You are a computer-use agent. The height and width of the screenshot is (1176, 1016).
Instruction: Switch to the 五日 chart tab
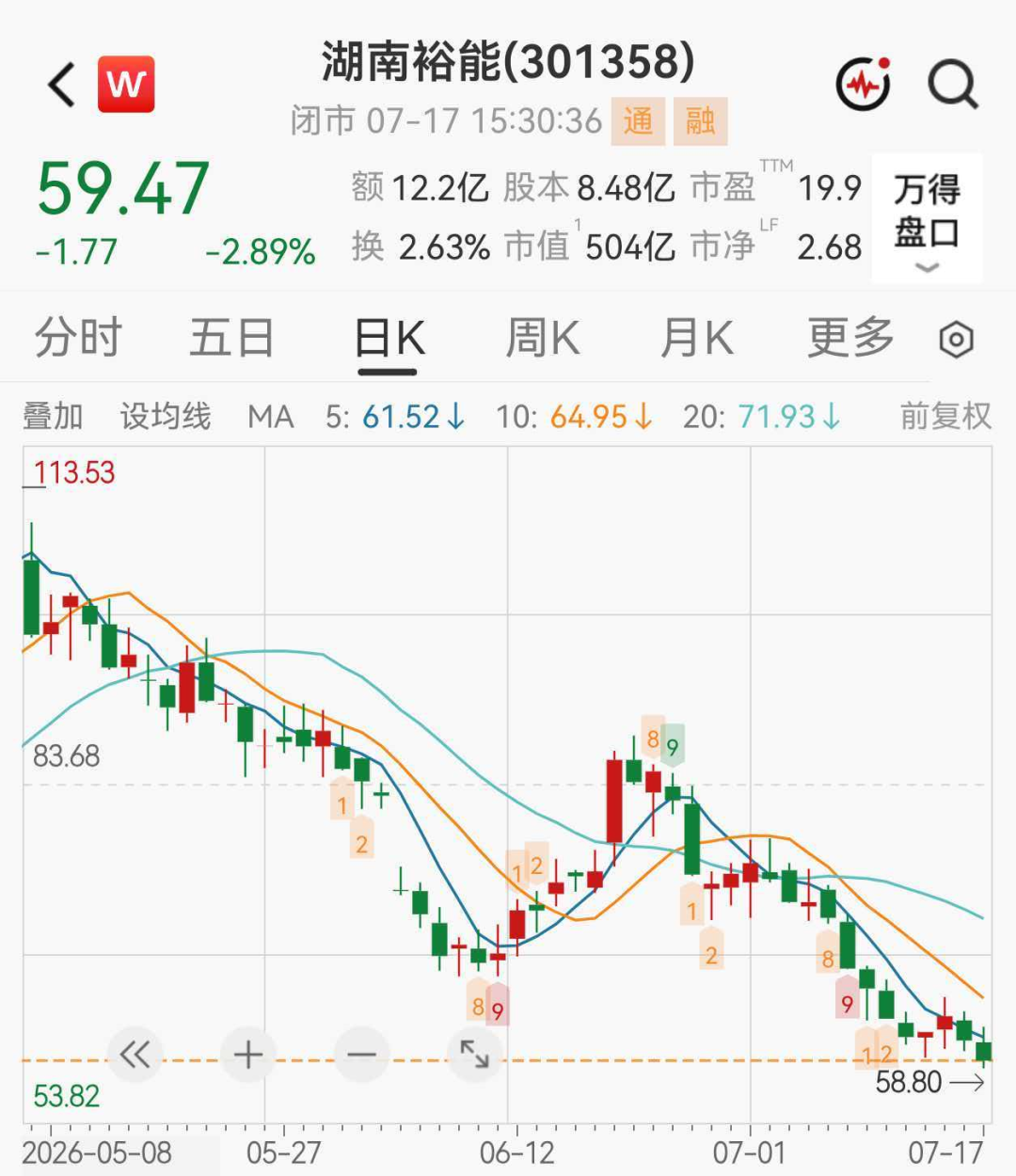pyautogui.click(x=231, y=337)
